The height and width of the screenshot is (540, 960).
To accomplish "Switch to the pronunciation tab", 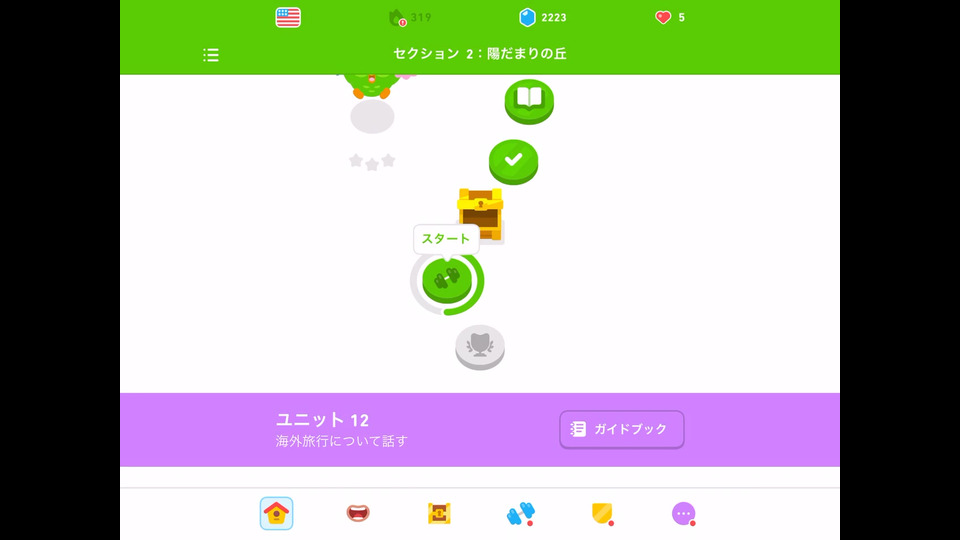I will pos(358,513).
